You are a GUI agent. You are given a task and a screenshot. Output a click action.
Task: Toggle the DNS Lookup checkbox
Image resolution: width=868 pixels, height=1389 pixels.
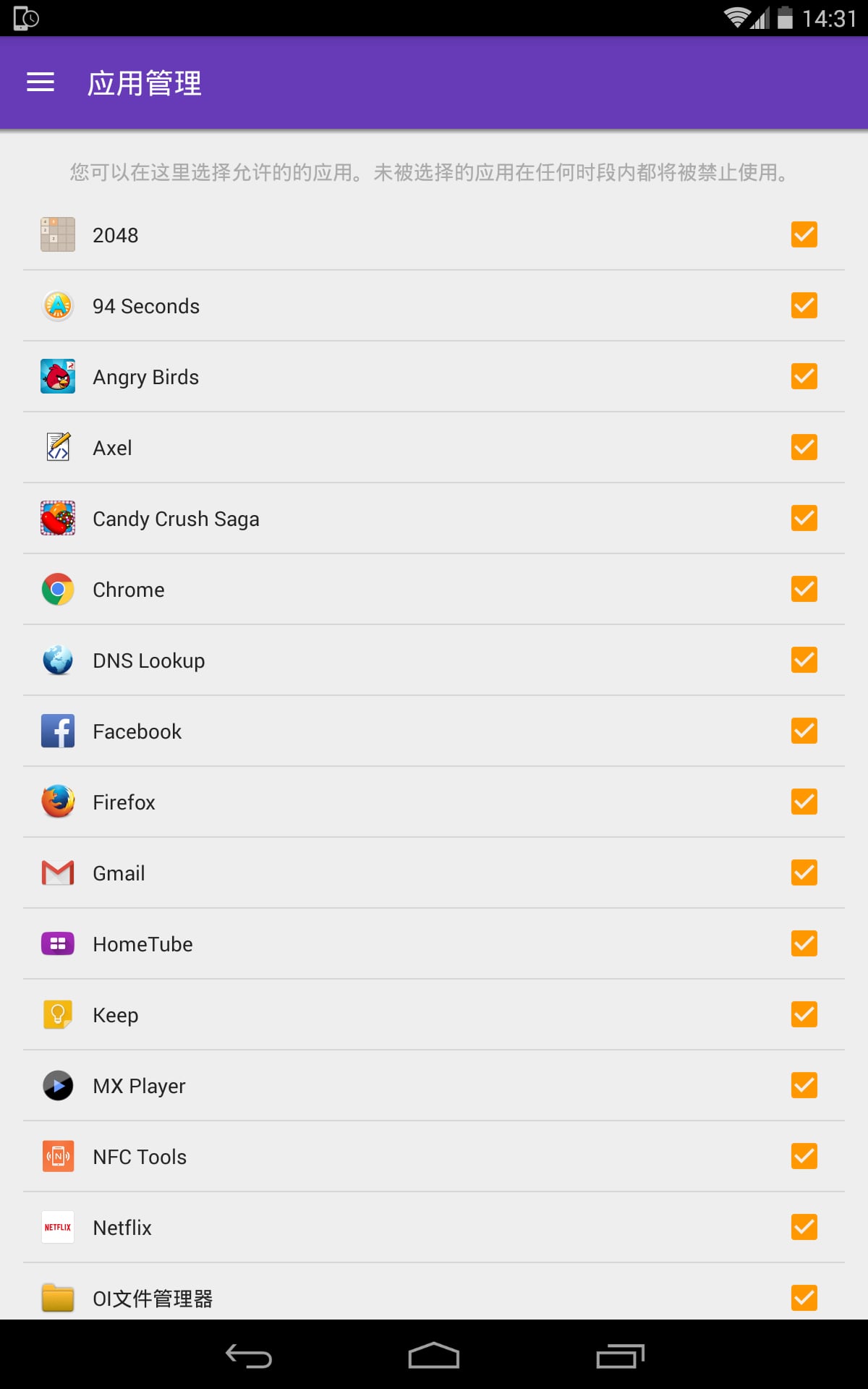(x=804, y=660)
